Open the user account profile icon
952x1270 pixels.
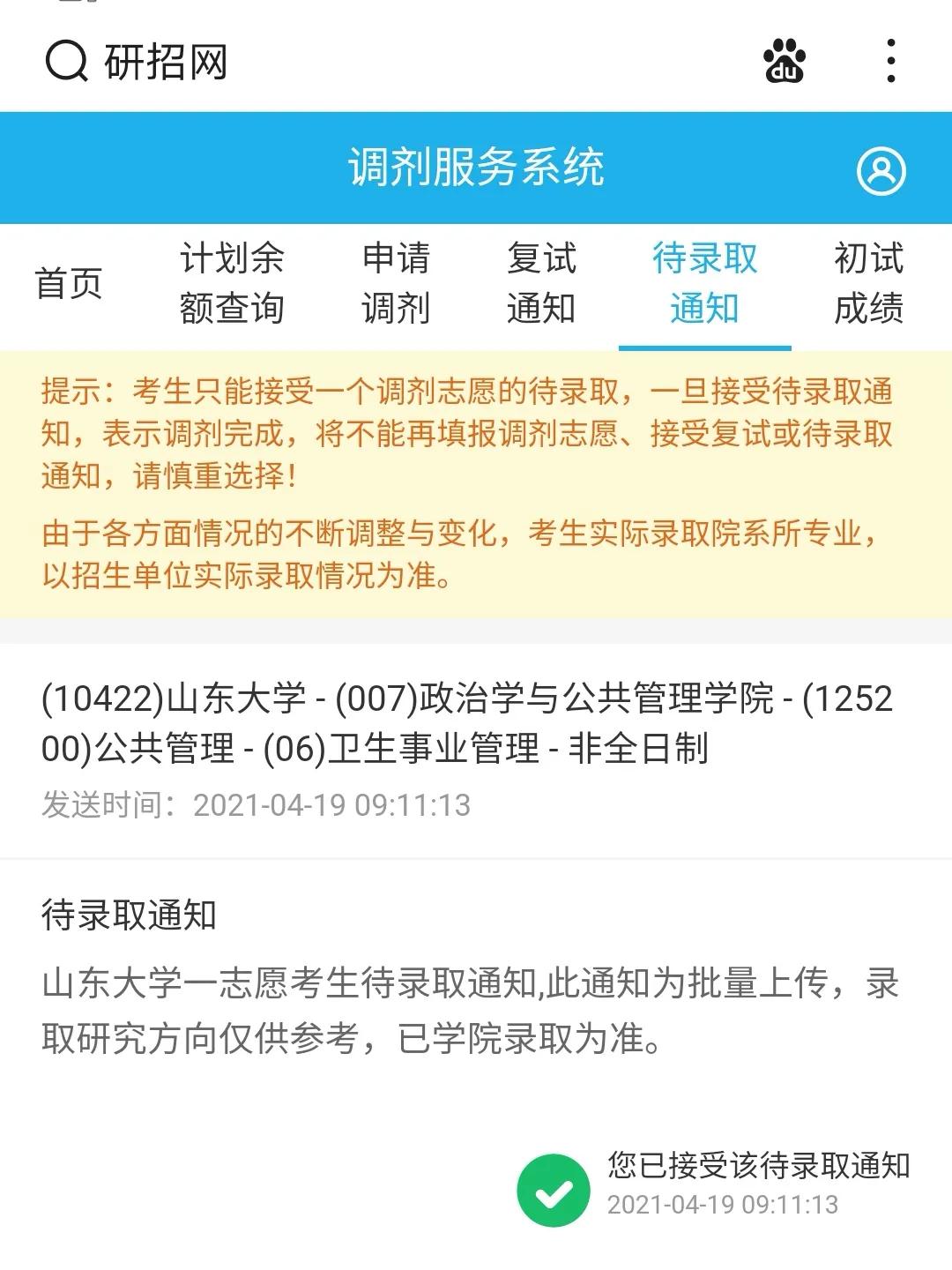click(881, 169)
